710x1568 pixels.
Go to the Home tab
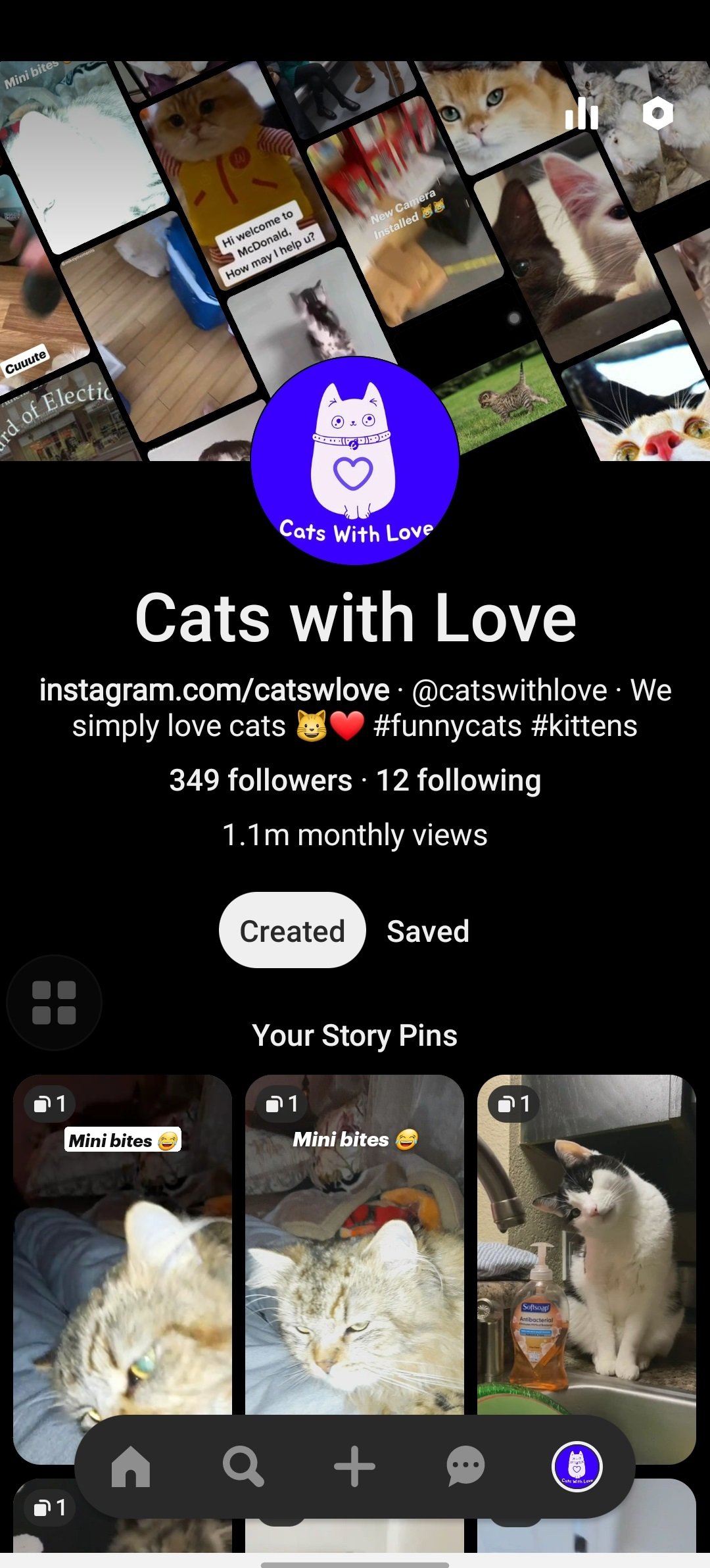pos(131,1466)
